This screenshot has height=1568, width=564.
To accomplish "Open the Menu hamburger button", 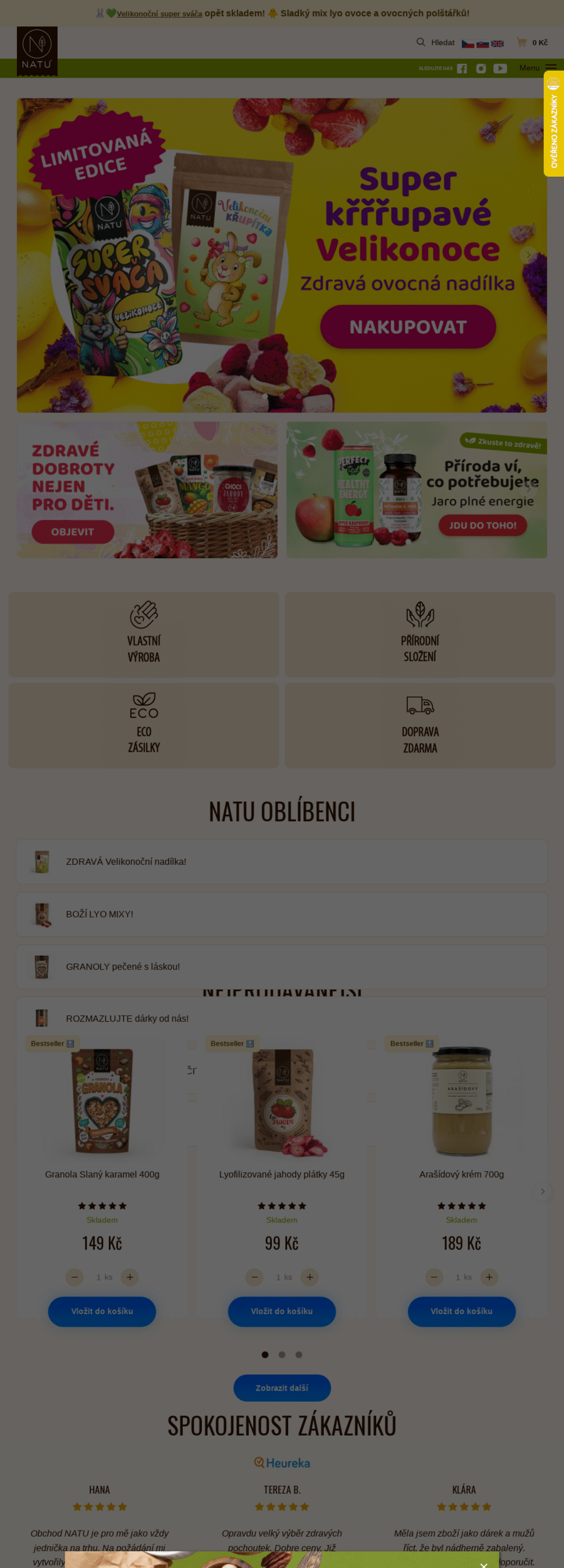I will [x=538, y=68].
